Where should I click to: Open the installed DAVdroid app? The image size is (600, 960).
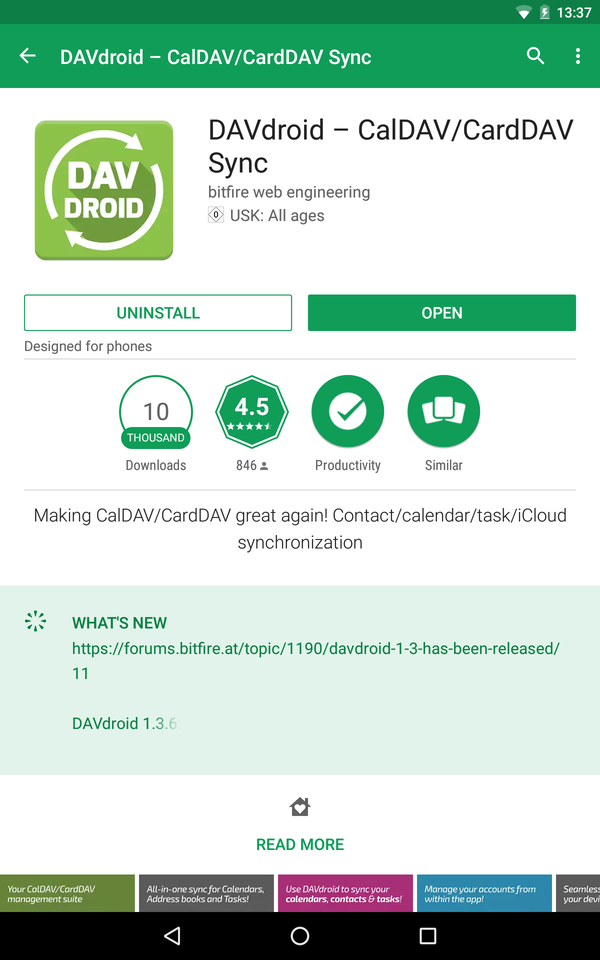[442, 313]
